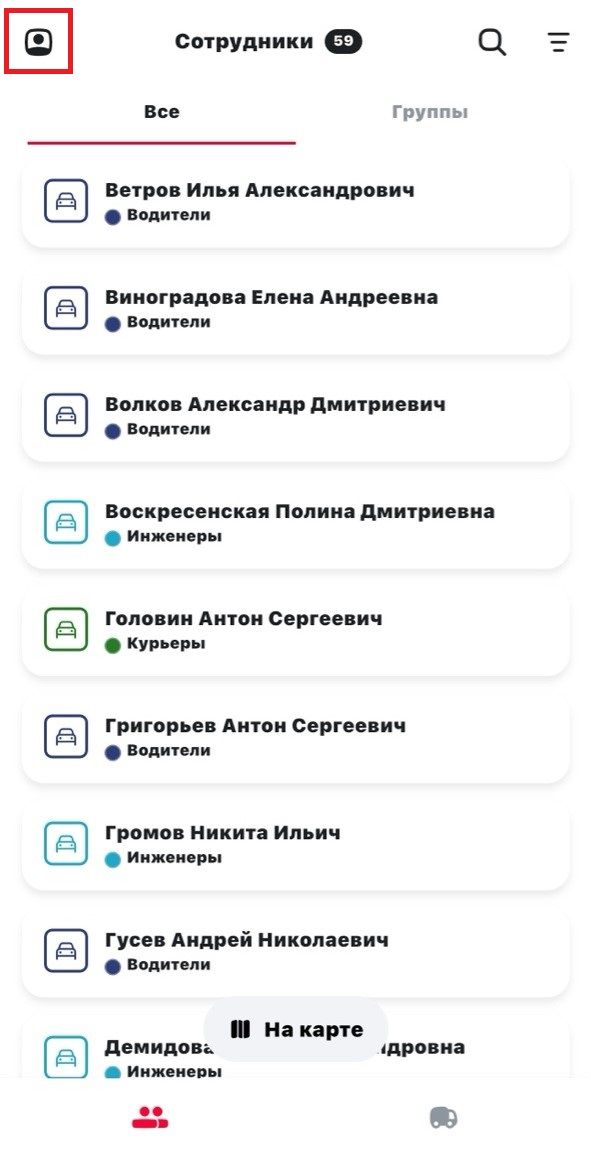Open Громов Никита Ильич's card
This screenshot has width=591, height=1159.
click(296, 844)
